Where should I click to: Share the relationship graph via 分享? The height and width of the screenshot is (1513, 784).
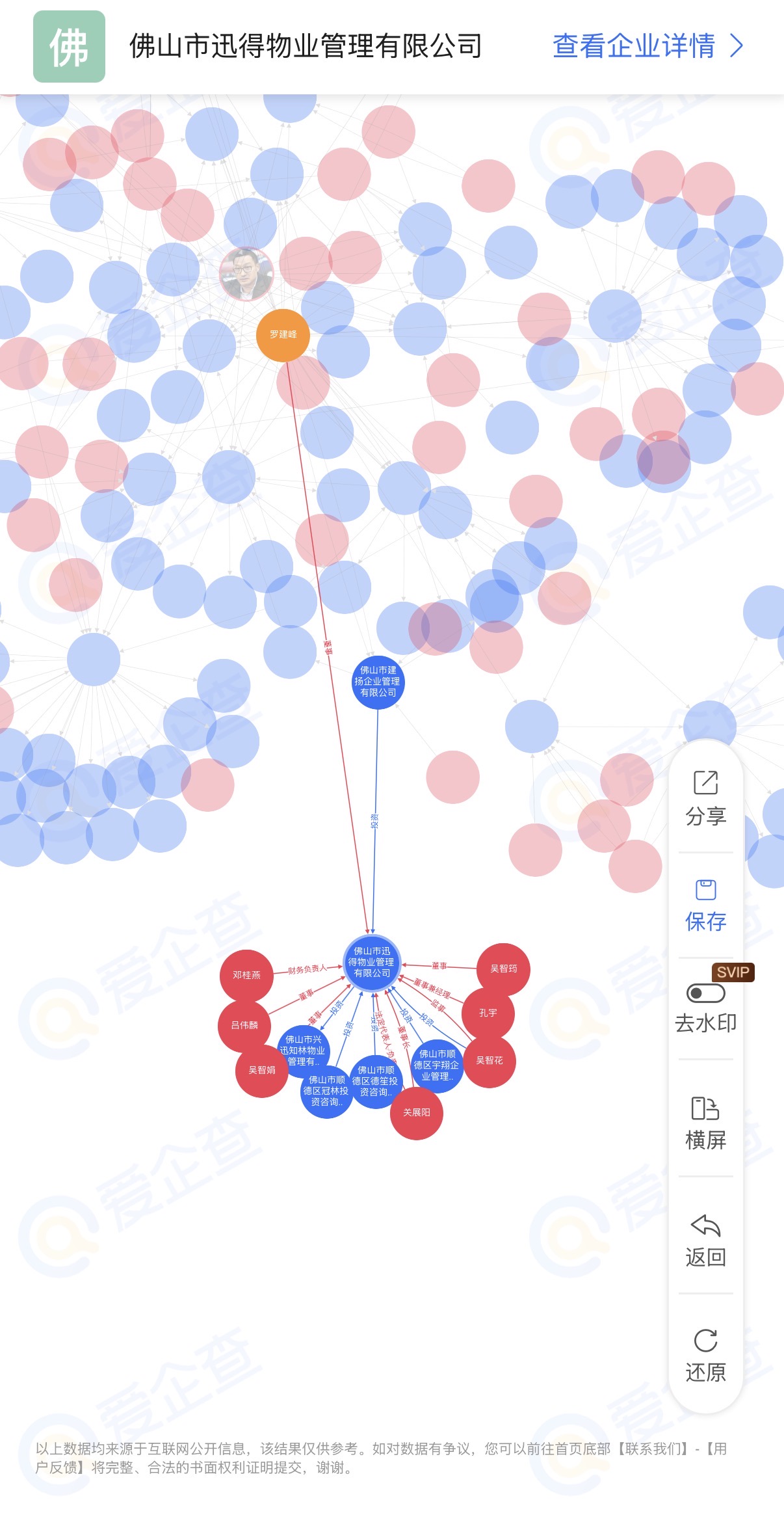(705, 797)
